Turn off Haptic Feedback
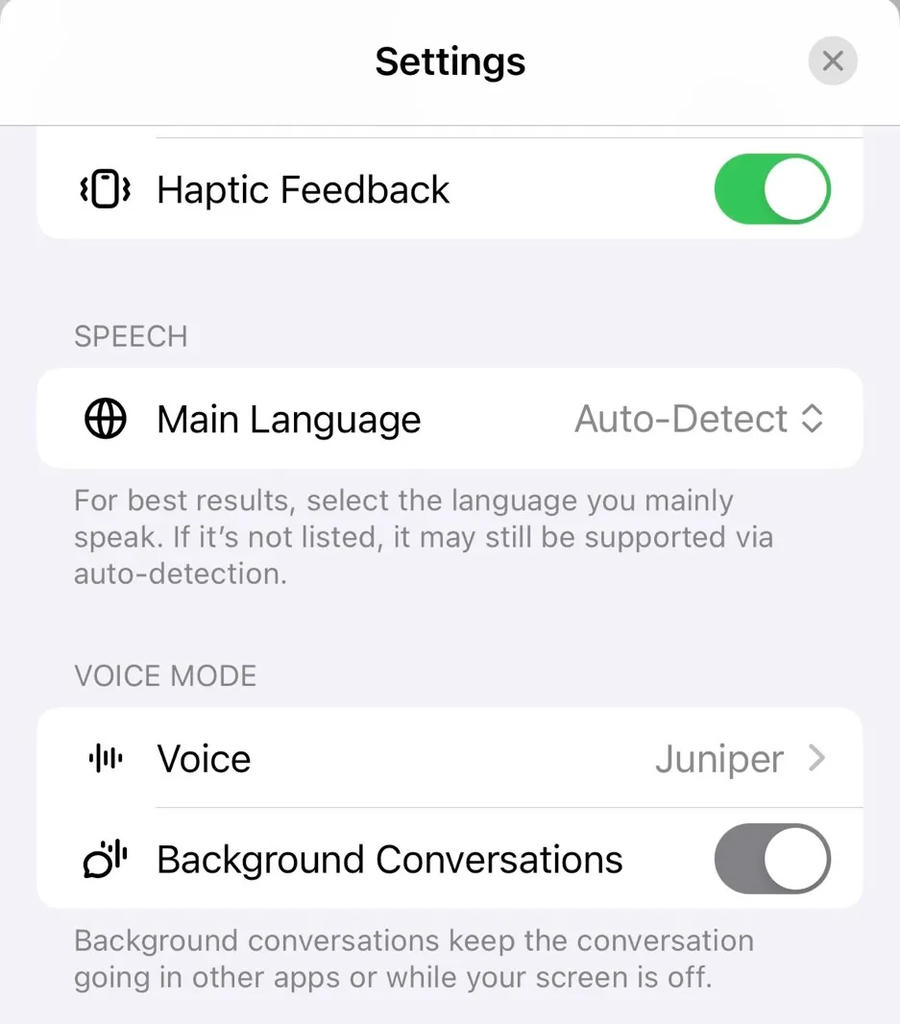Viewport: 900px width, 1024px height. click(772, 189)
